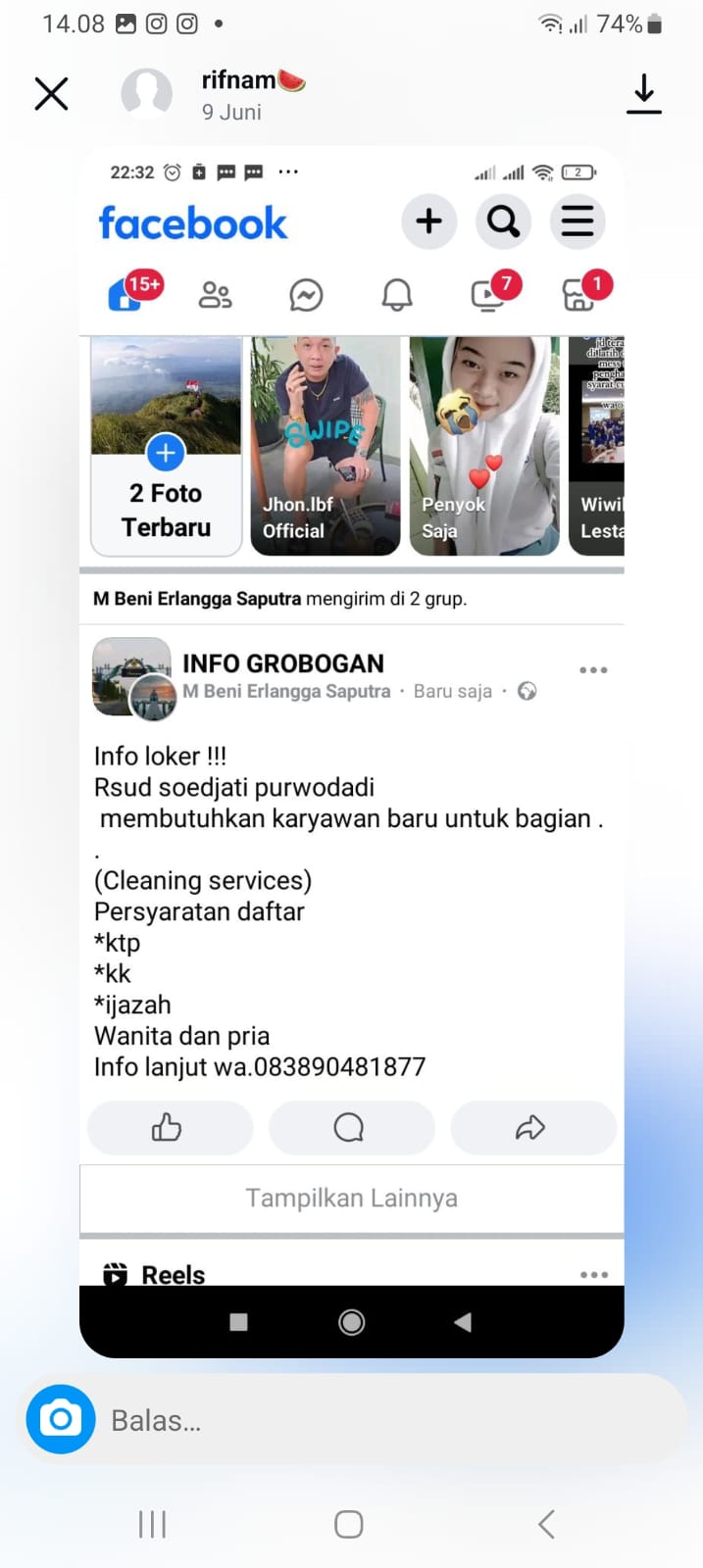Open the recent apps overview
The image size is (703, 1568).
(x=152, y=1524)
